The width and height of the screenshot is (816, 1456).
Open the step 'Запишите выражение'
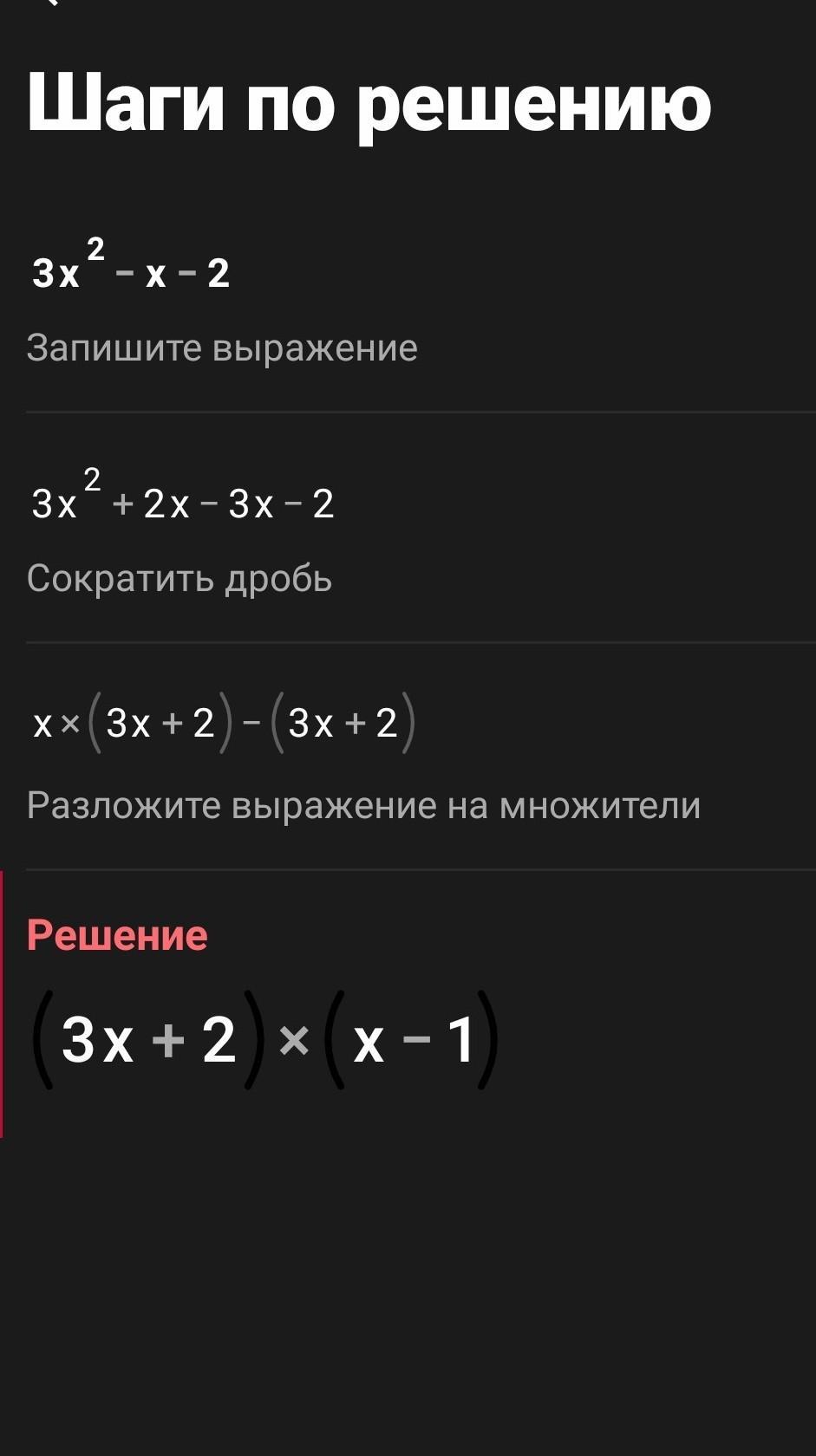[x=408, y=301]
